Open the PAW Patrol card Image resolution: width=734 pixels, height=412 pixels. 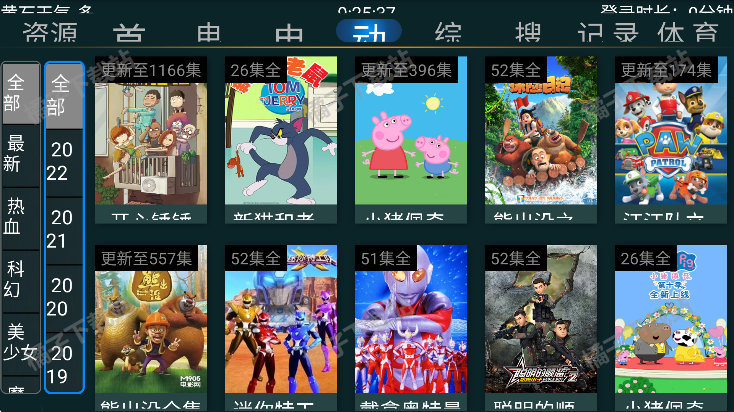(671, 140)
